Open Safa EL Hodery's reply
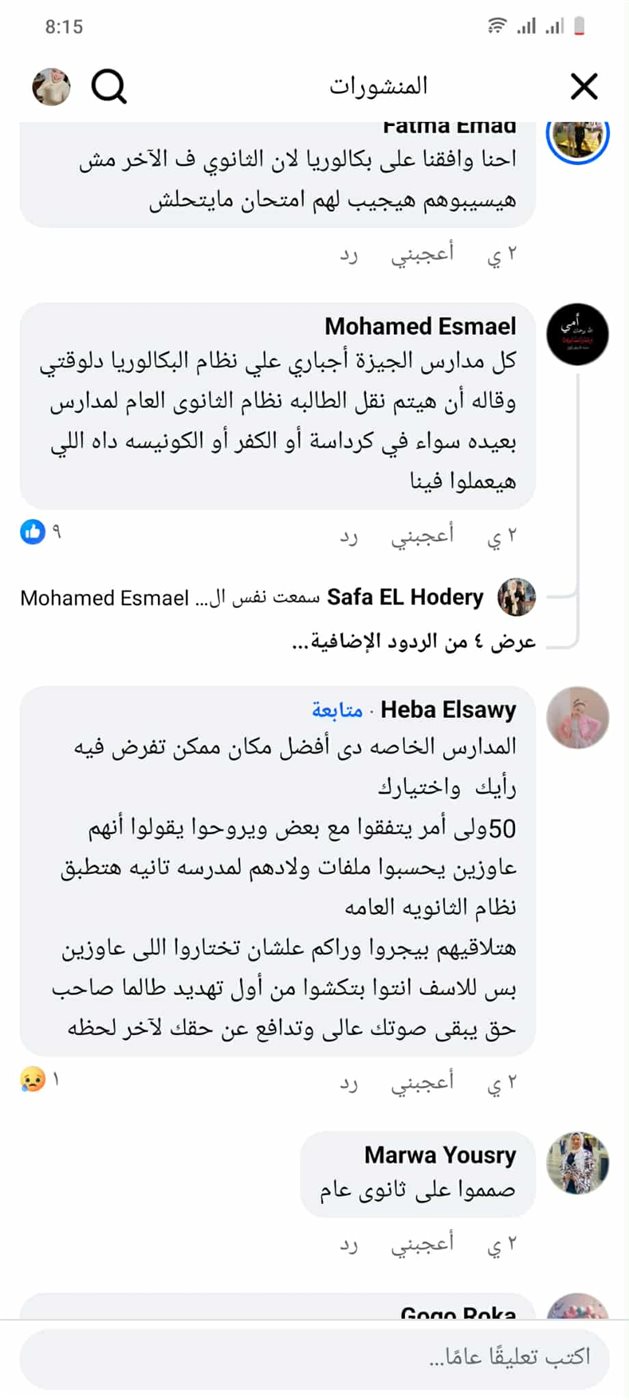The image size is (629, 1400). (279, 598)
